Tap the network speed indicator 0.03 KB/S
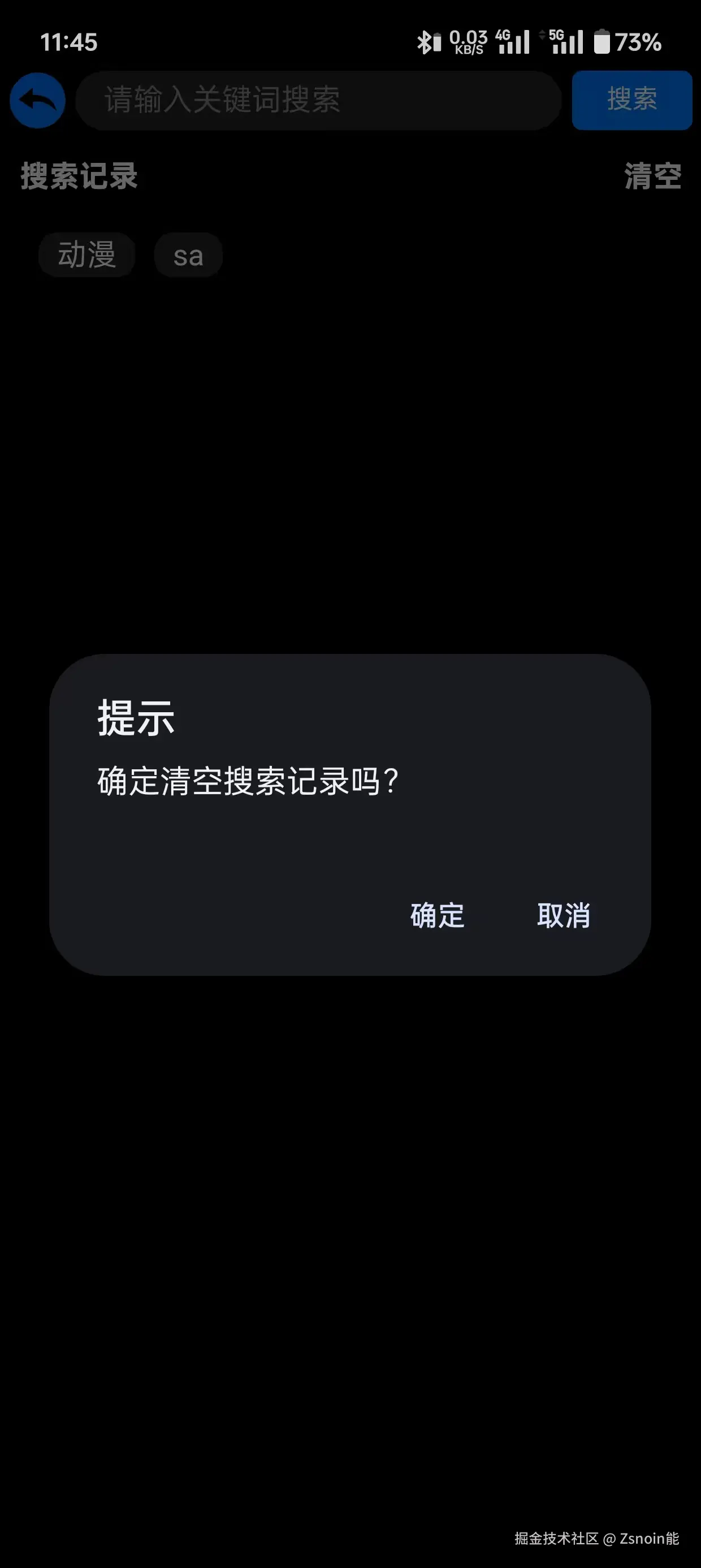 pos(469,41)
